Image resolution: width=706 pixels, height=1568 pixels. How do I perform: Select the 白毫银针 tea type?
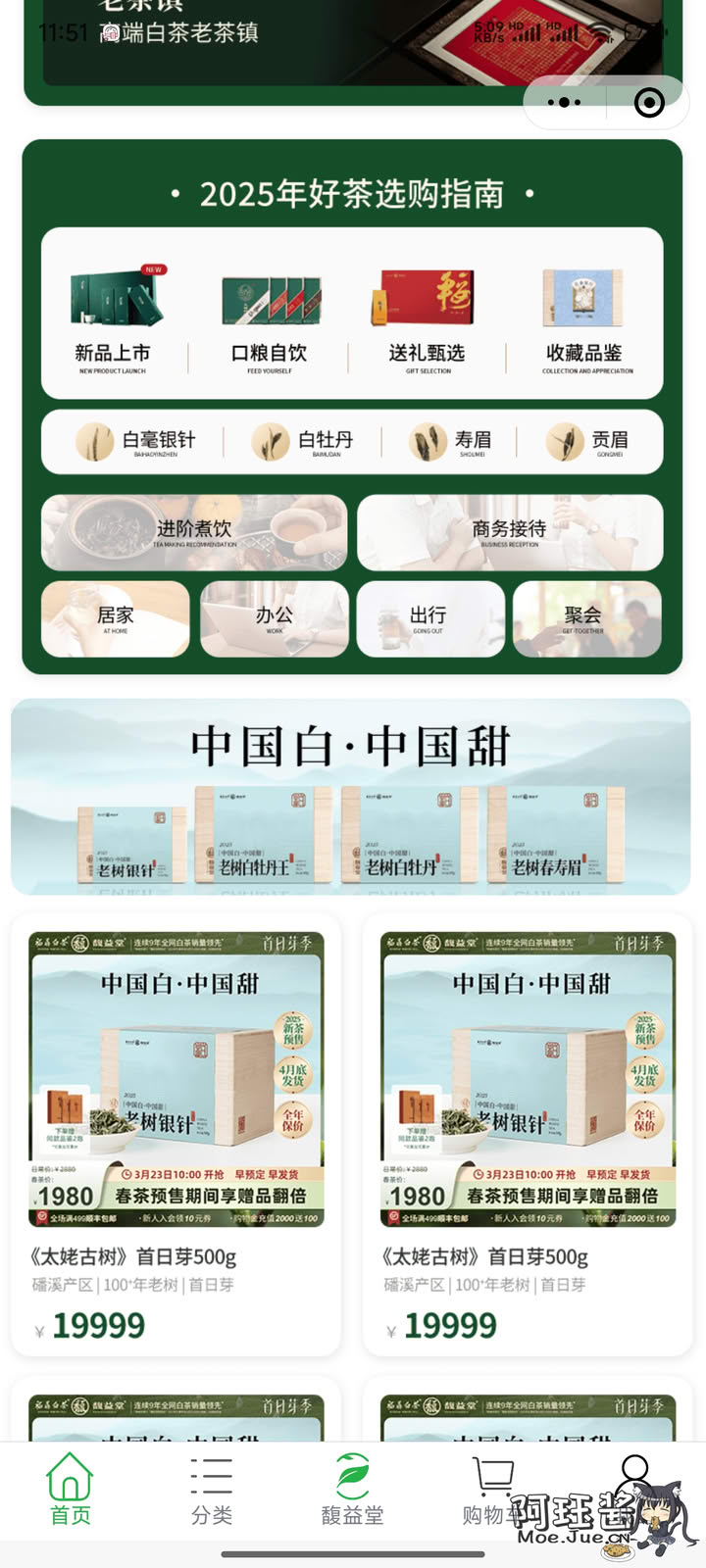pos(137,442)
